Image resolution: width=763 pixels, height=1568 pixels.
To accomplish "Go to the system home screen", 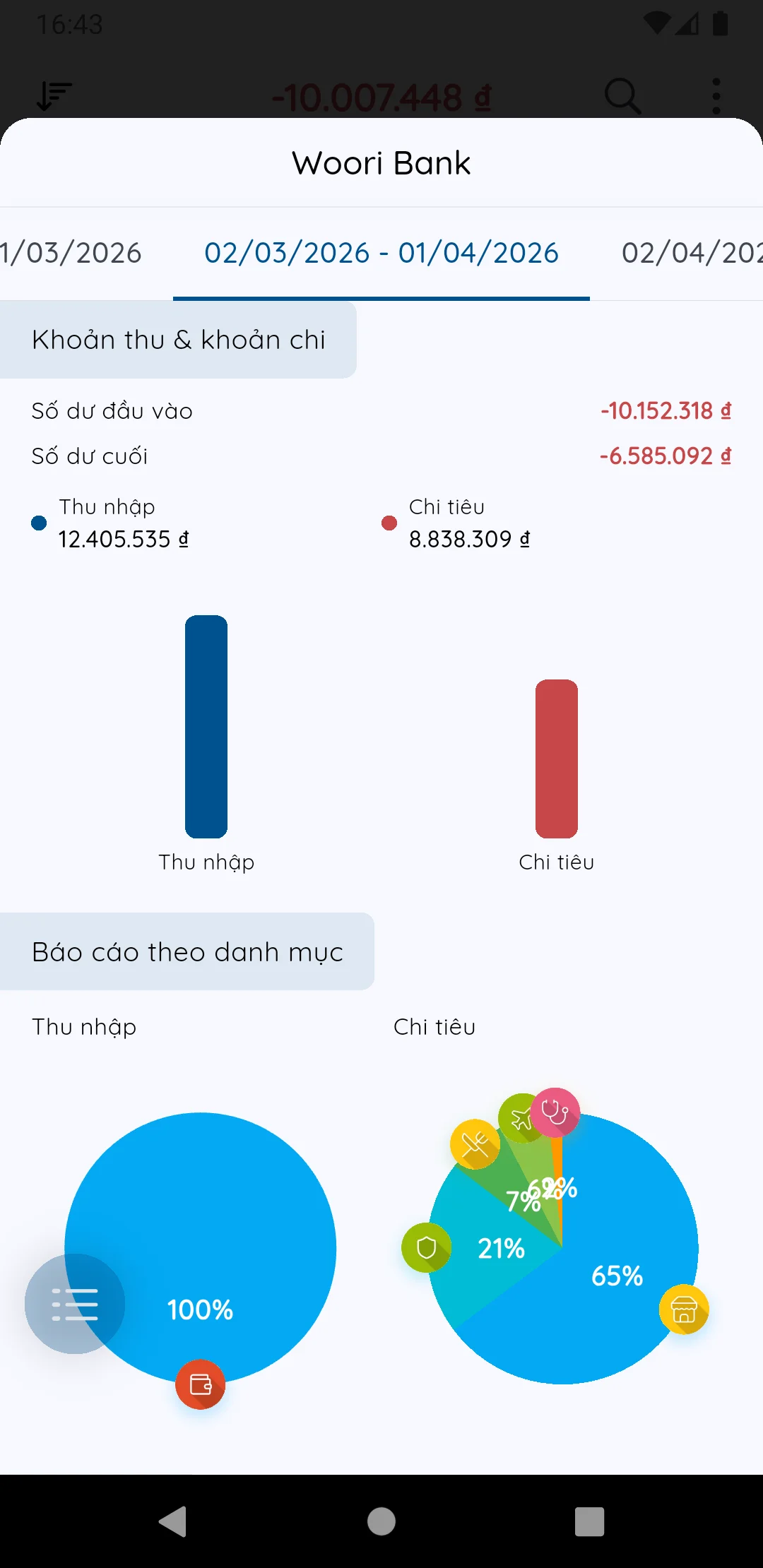I will tap(381, 1521).
